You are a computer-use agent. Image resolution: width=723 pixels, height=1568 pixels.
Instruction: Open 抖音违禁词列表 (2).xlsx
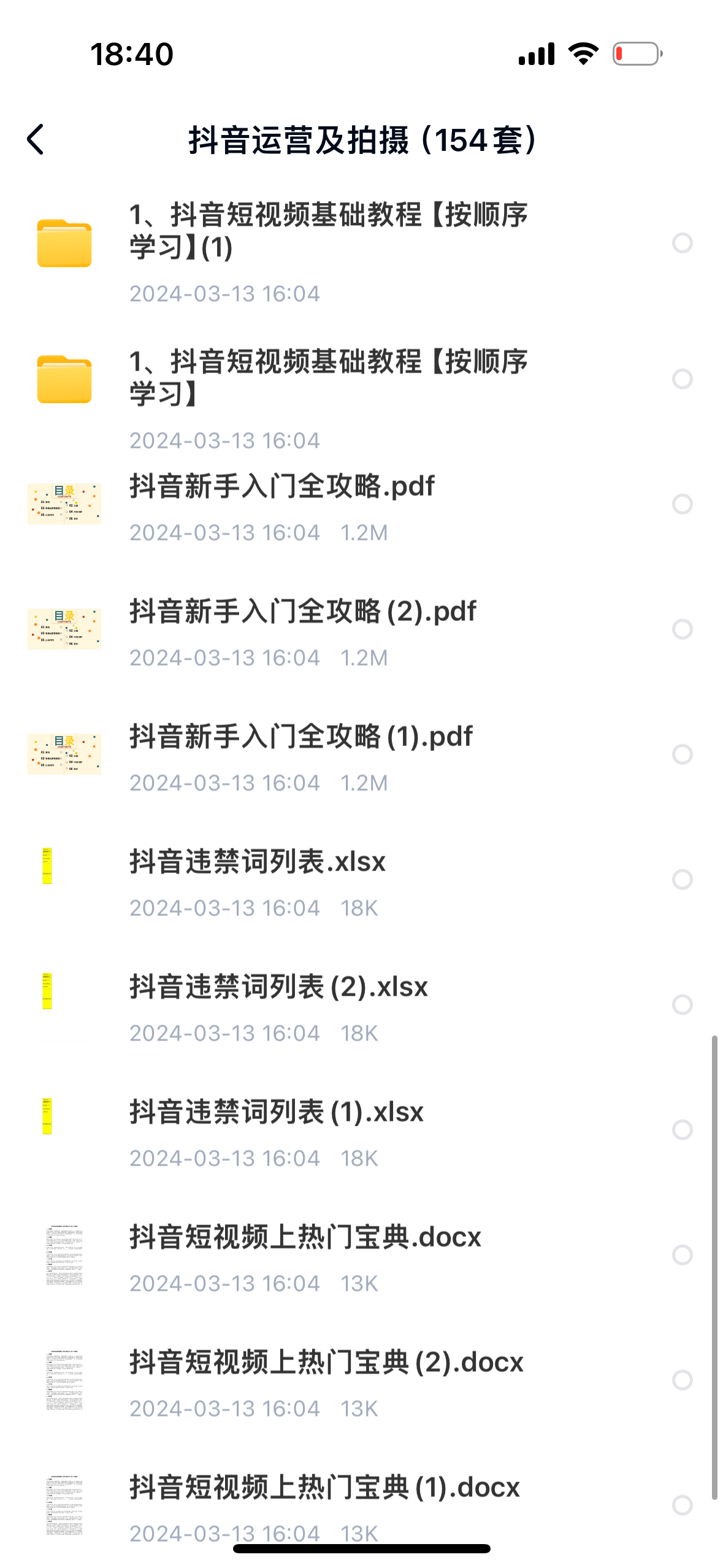(278, 988)
